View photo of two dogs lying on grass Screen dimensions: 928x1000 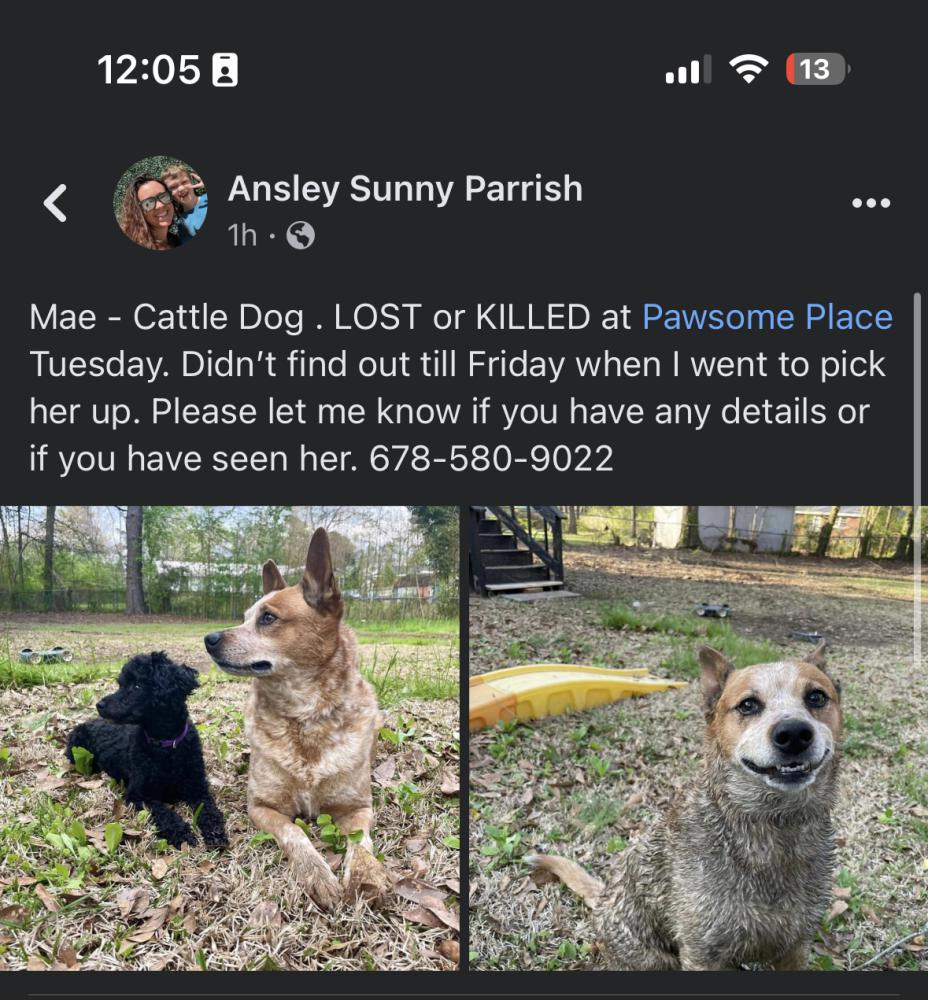[x=230, y=738]
